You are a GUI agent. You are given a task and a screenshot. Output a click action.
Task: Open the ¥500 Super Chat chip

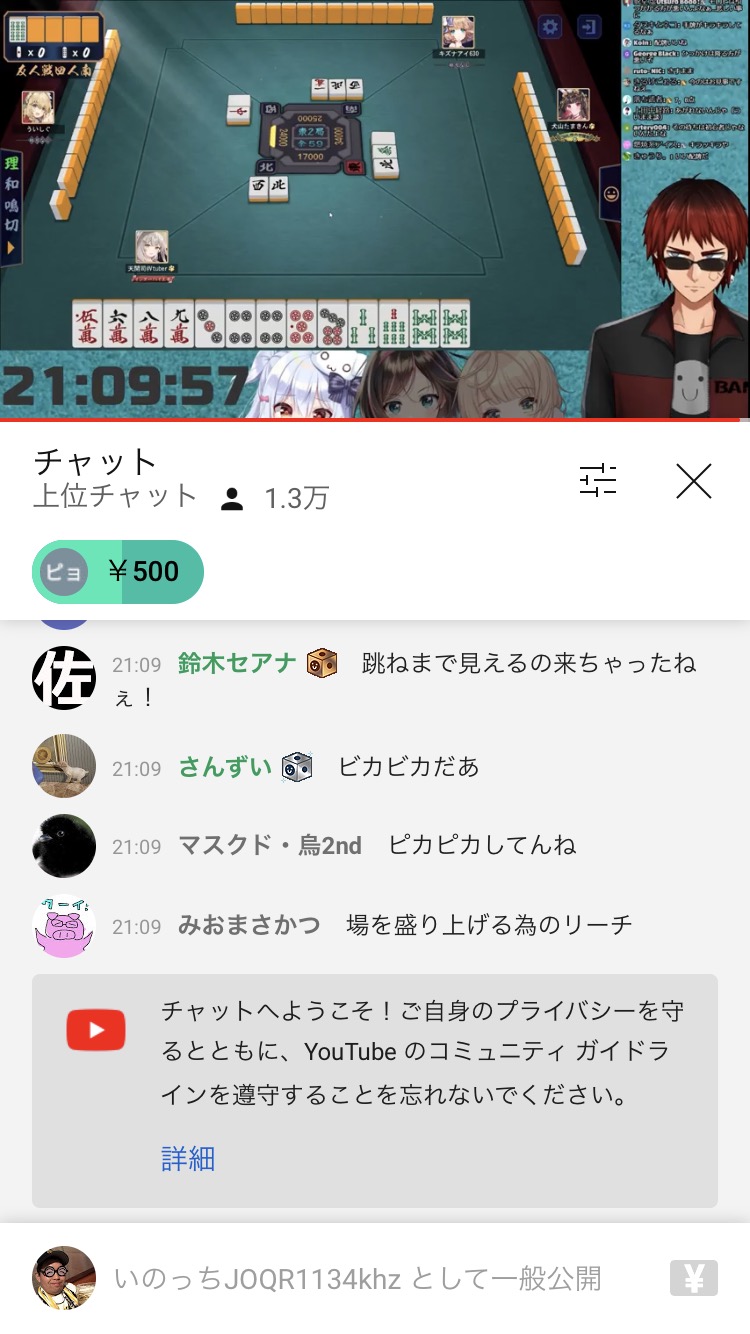coord(118,572)
